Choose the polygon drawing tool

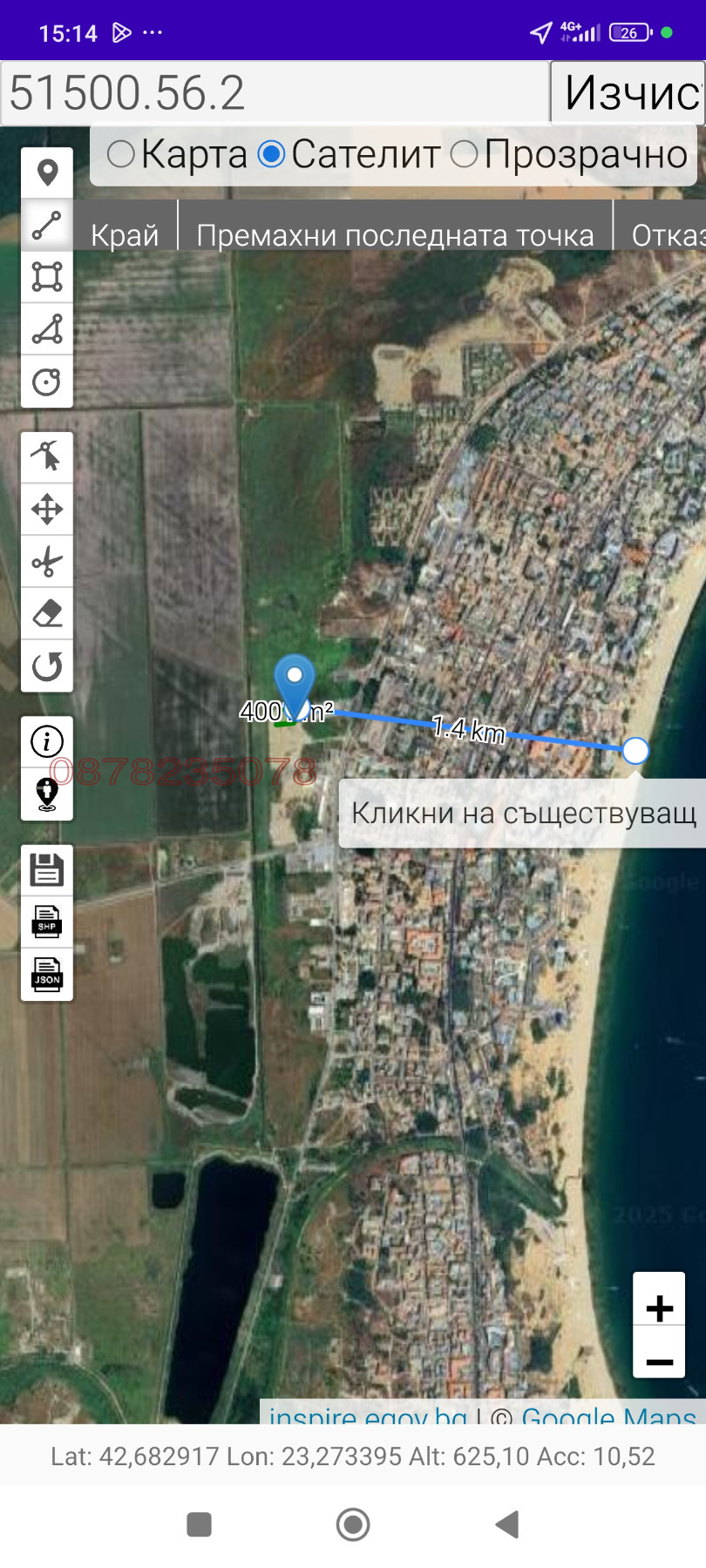(x=47, y=277)
